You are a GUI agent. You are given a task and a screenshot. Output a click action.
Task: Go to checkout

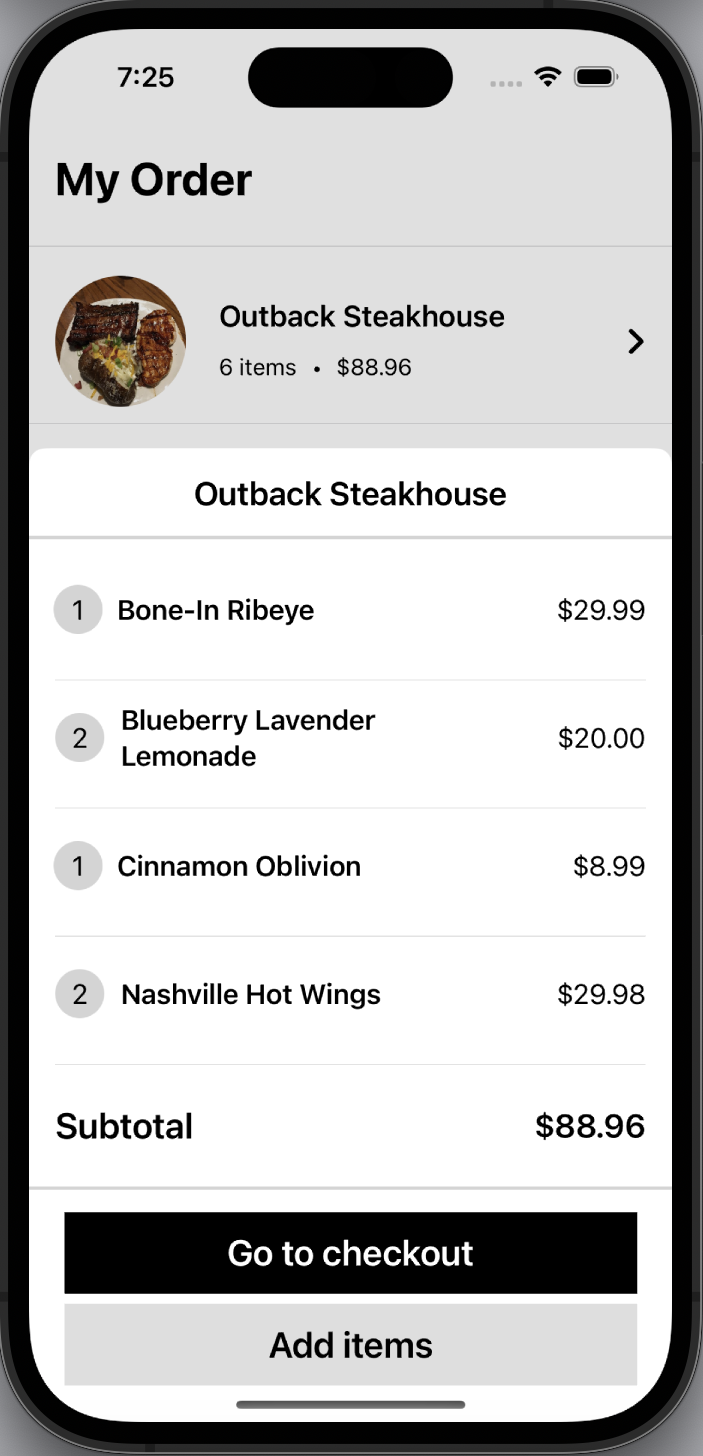pos(350,1253)
